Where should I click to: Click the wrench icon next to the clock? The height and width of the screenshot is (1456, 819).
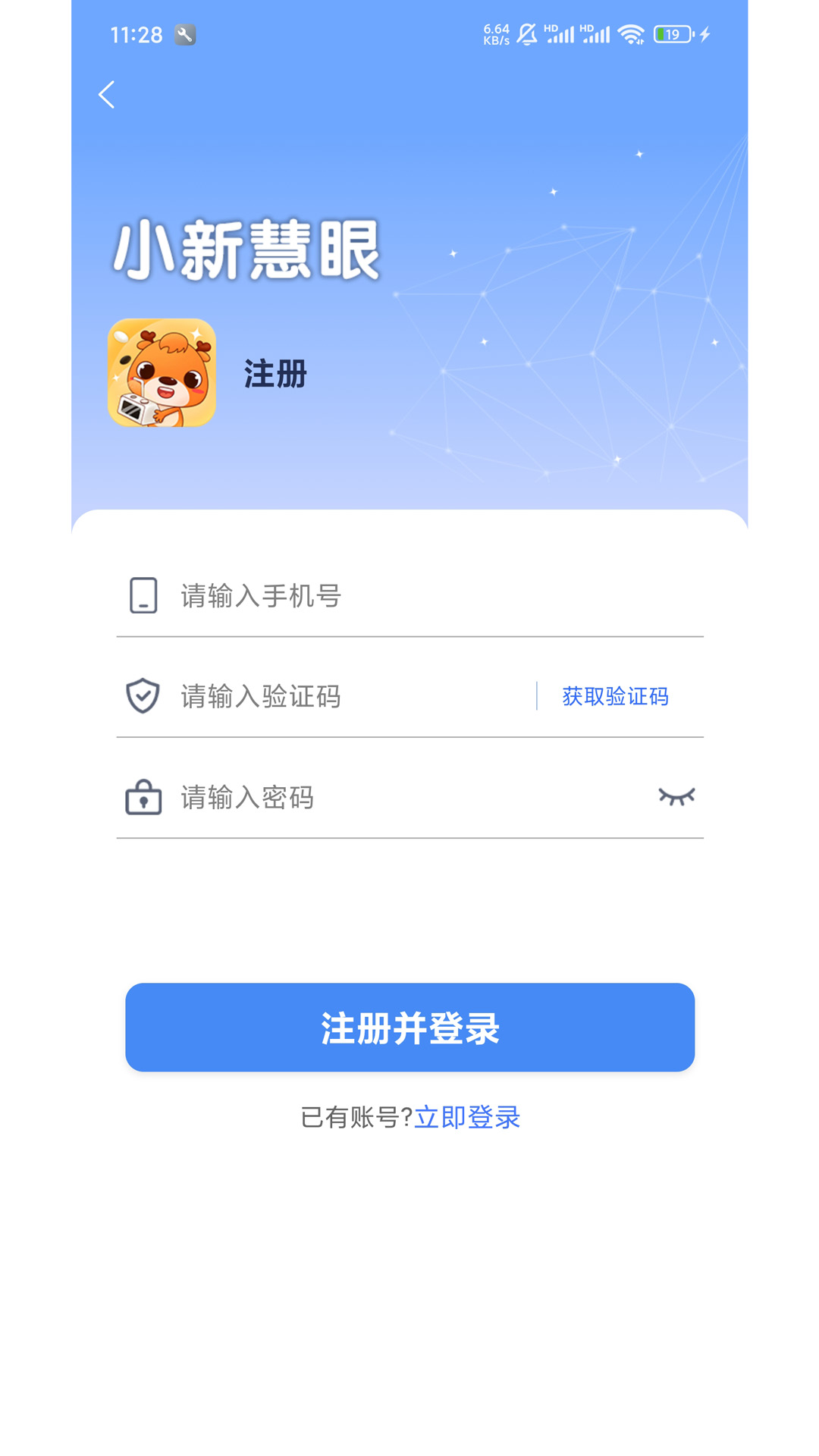click(x=184, y=33)
